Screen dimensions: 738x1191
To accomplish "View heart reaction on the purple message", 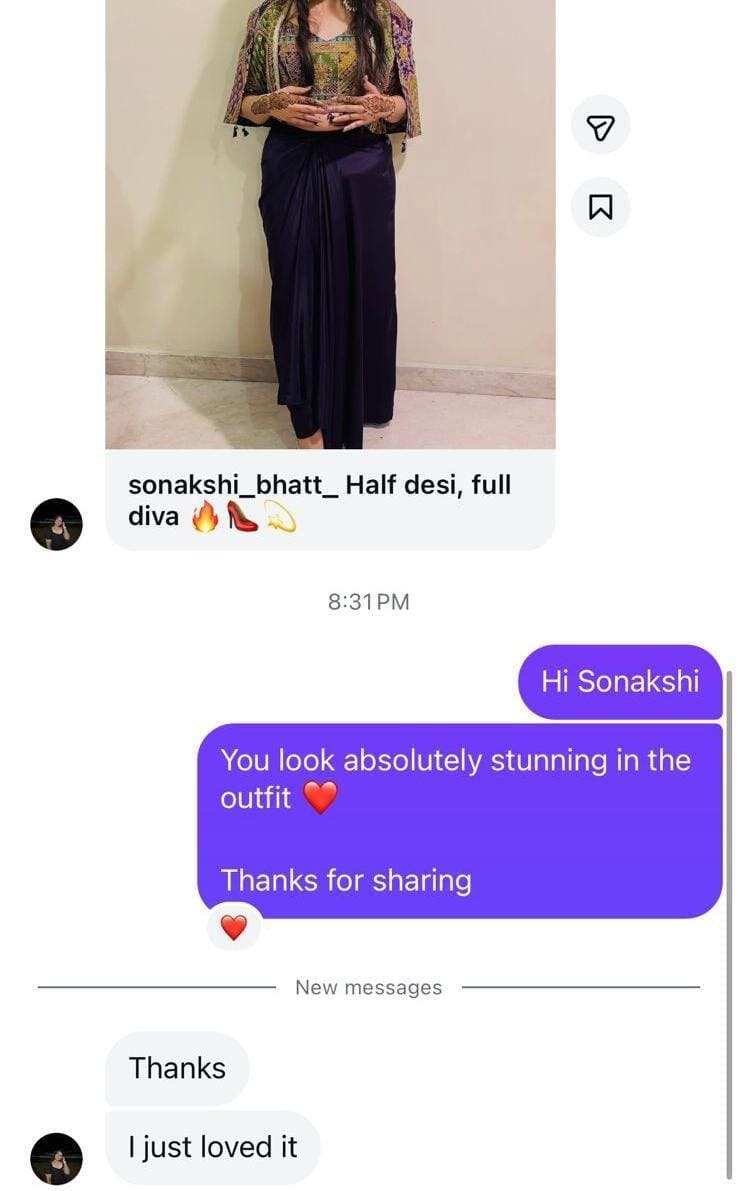I will click(x=233, y=929).
